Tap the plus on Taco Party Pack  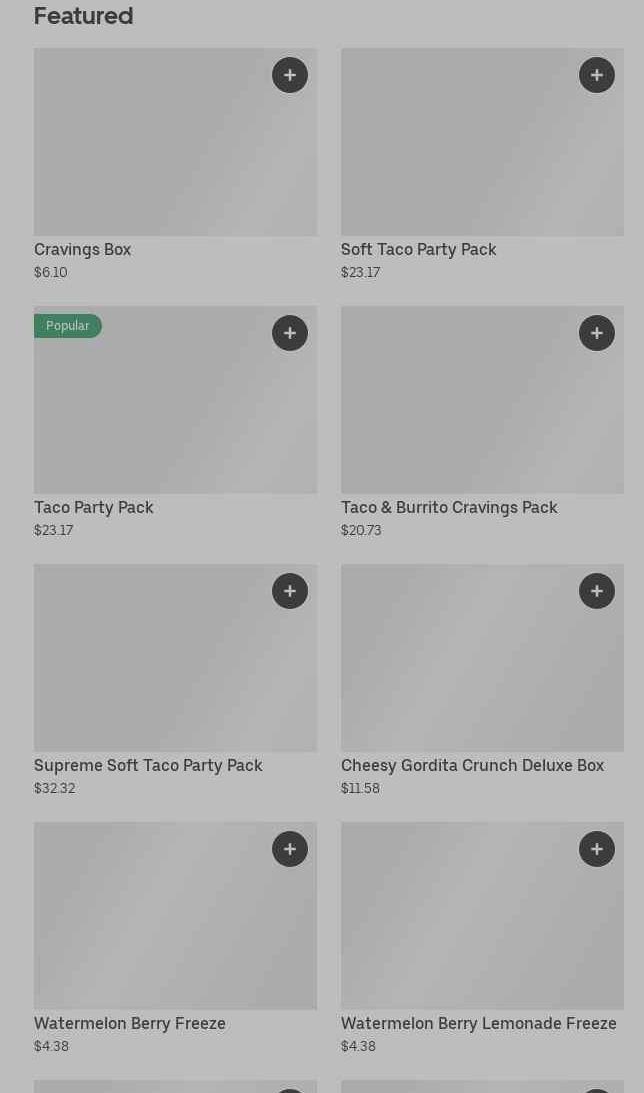(x=290, y=333)
